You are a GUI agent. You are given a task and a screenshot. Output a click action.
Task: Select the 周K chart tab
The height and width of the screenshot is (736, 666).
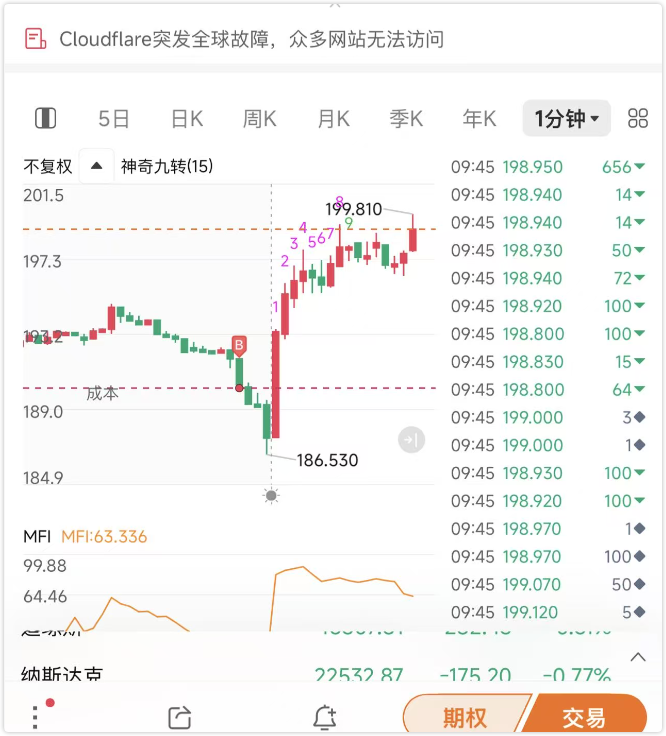coord(260,119)
